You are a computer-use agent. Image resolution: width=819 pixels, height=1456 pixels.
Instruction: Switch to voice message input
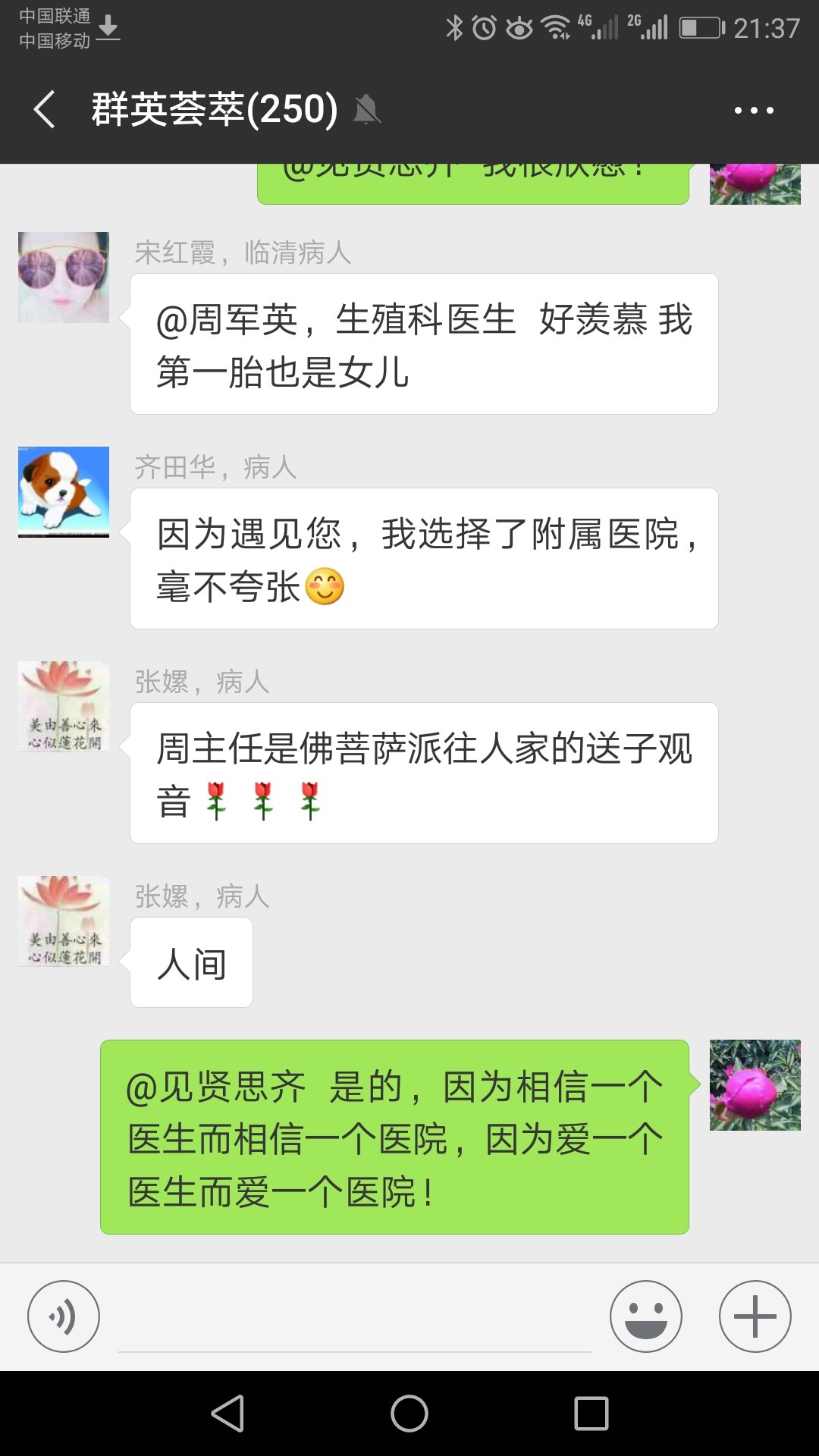click(x=64, y=1316)
